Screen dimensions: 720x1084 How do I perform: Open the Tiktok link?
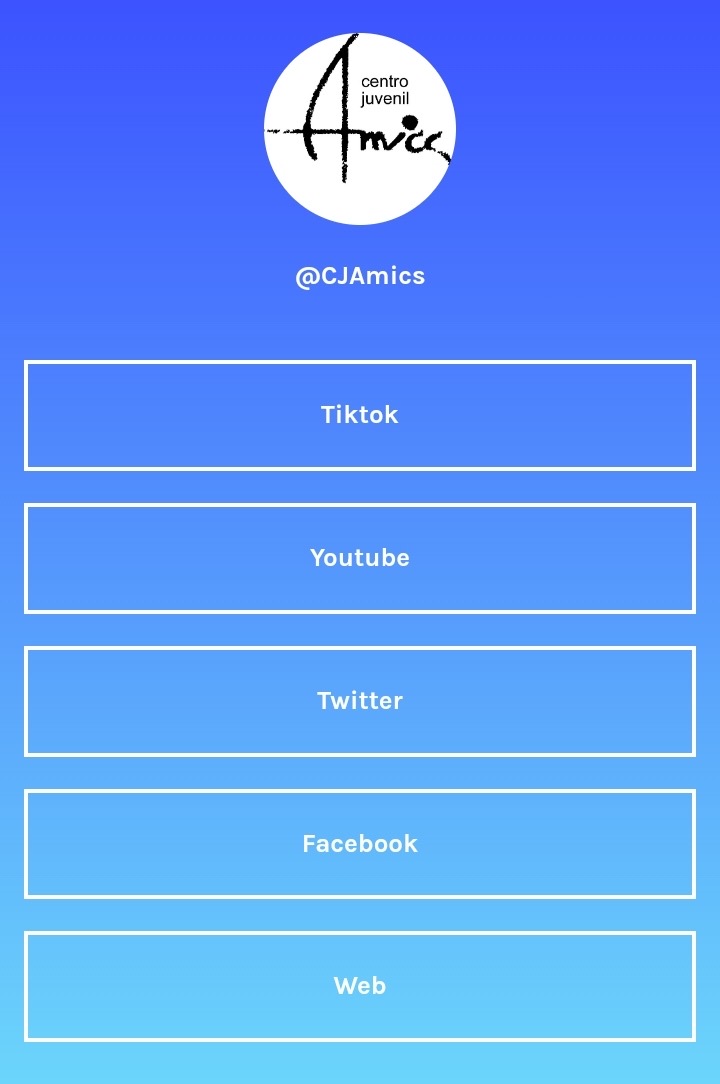click(360, 415)
